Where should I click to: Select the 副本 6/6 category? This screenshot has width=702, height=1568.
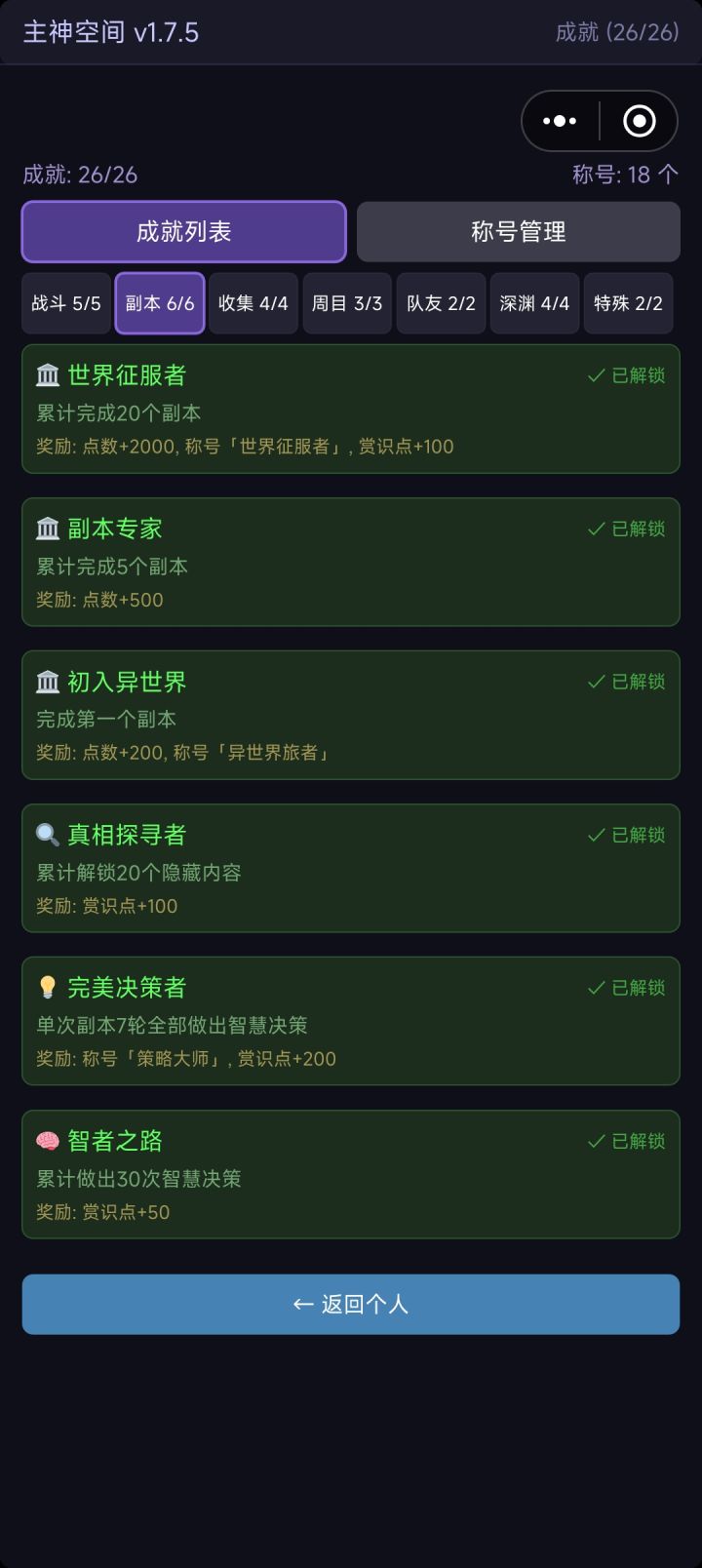click(160, 303)
